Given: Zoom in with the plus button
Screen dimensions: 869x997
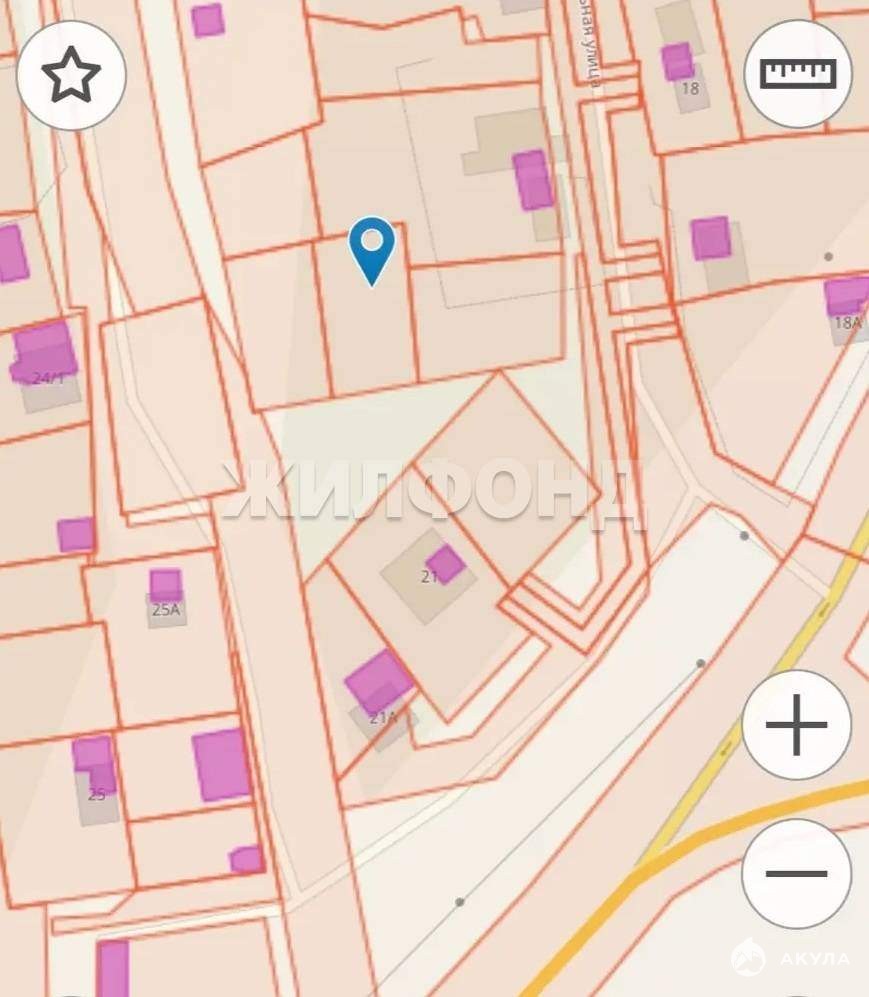Looking at the screenshot, I should pos(796,724).
